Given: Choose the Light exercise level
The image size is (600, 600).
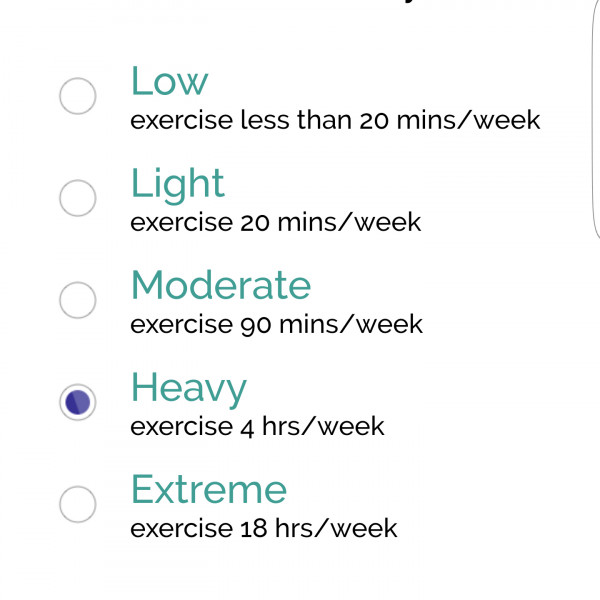Looking at the screenshot, I should [78, 198].
